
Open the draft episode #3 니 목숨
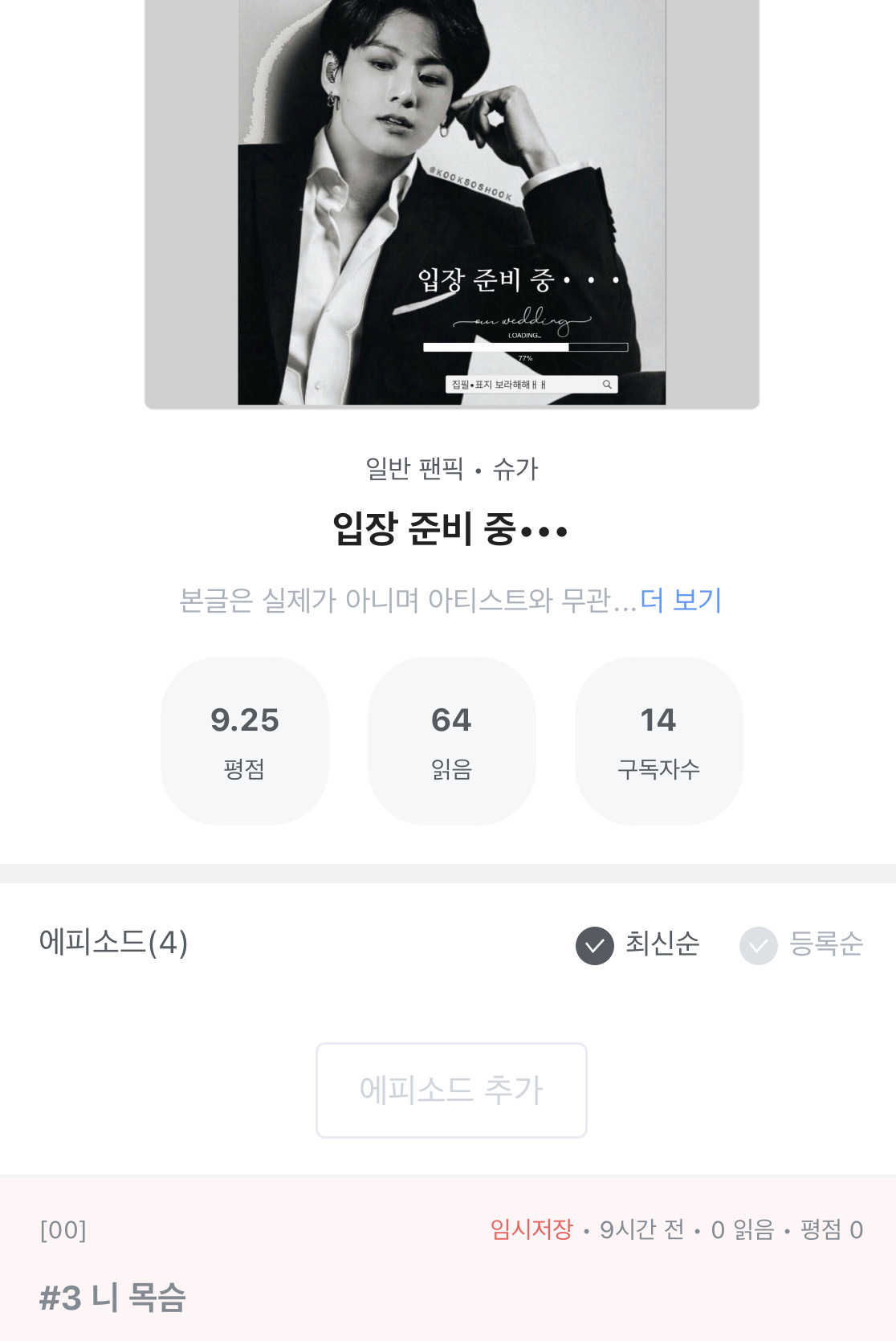112,1297
